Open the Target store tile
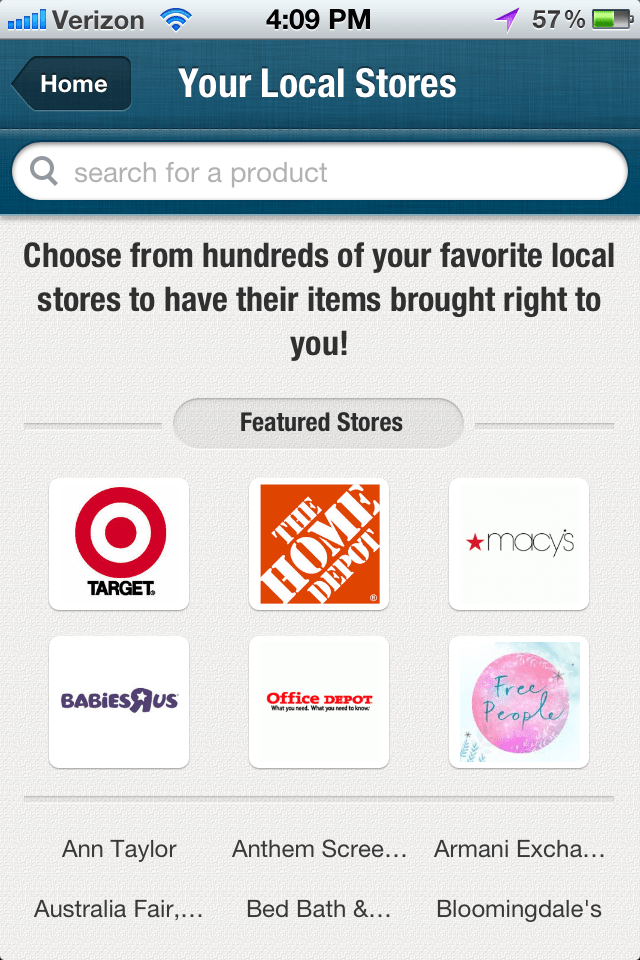640x960 pixels. pyautogui.click(x=119, y=544)
